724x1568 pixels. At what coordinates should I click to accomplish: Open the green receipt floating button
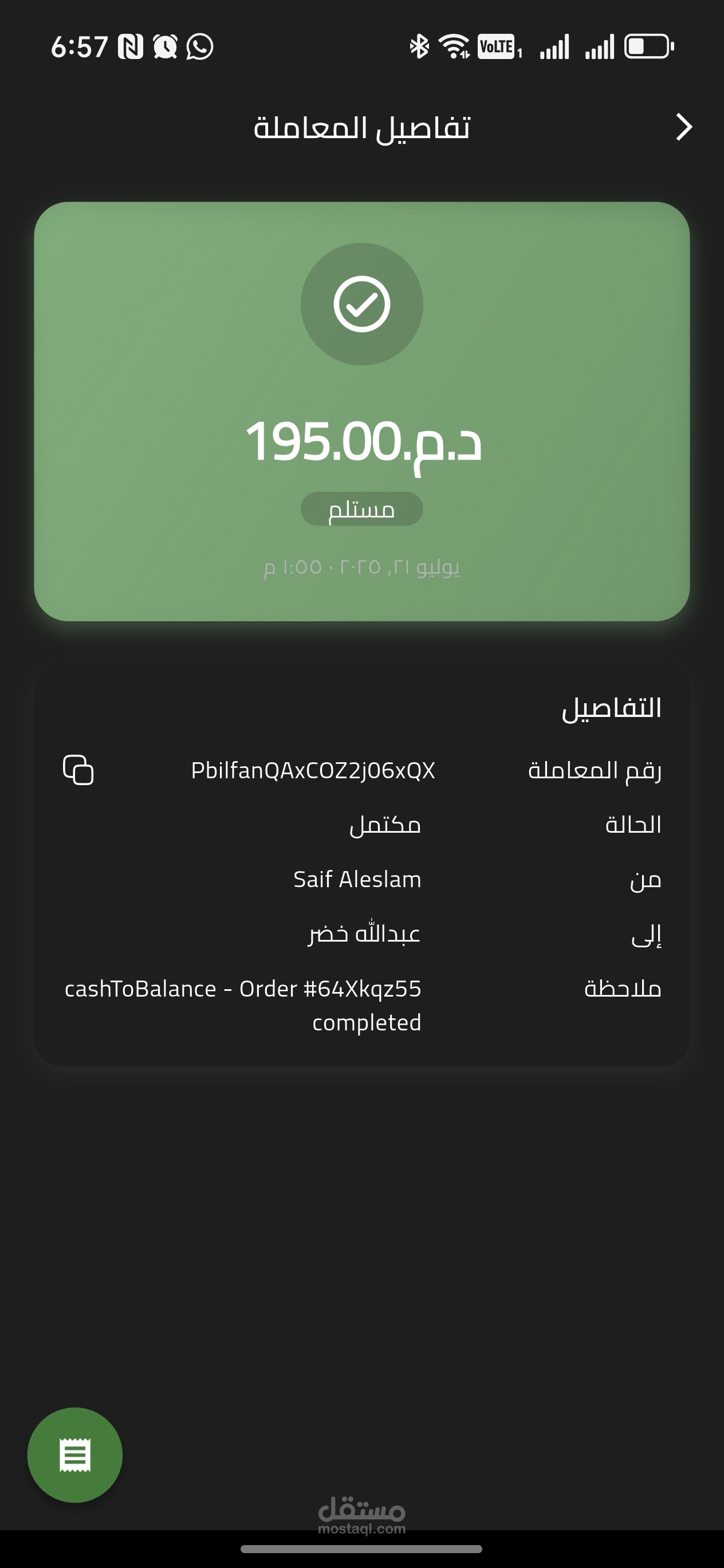point(75,1455)
